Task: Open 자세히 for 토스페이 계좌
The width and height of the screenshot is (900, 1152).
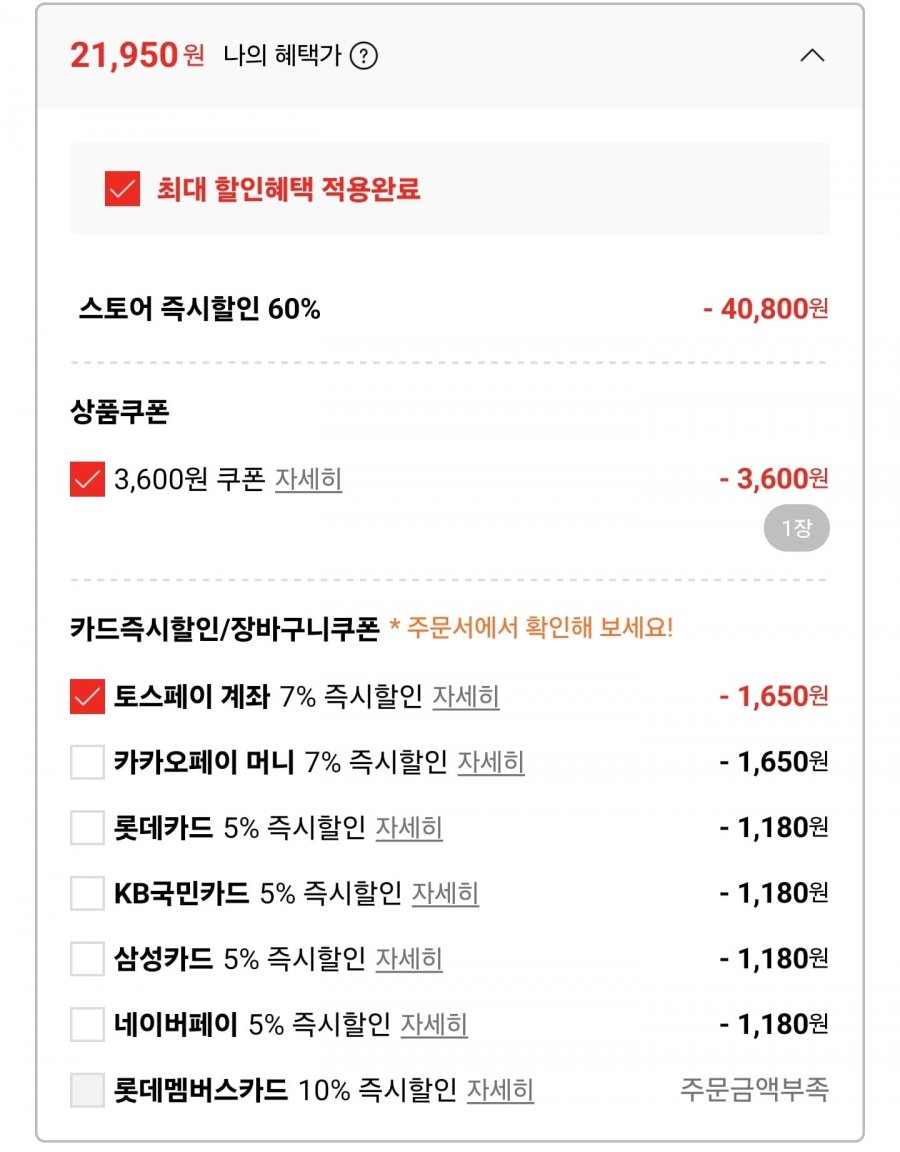Action: [465, 697]
